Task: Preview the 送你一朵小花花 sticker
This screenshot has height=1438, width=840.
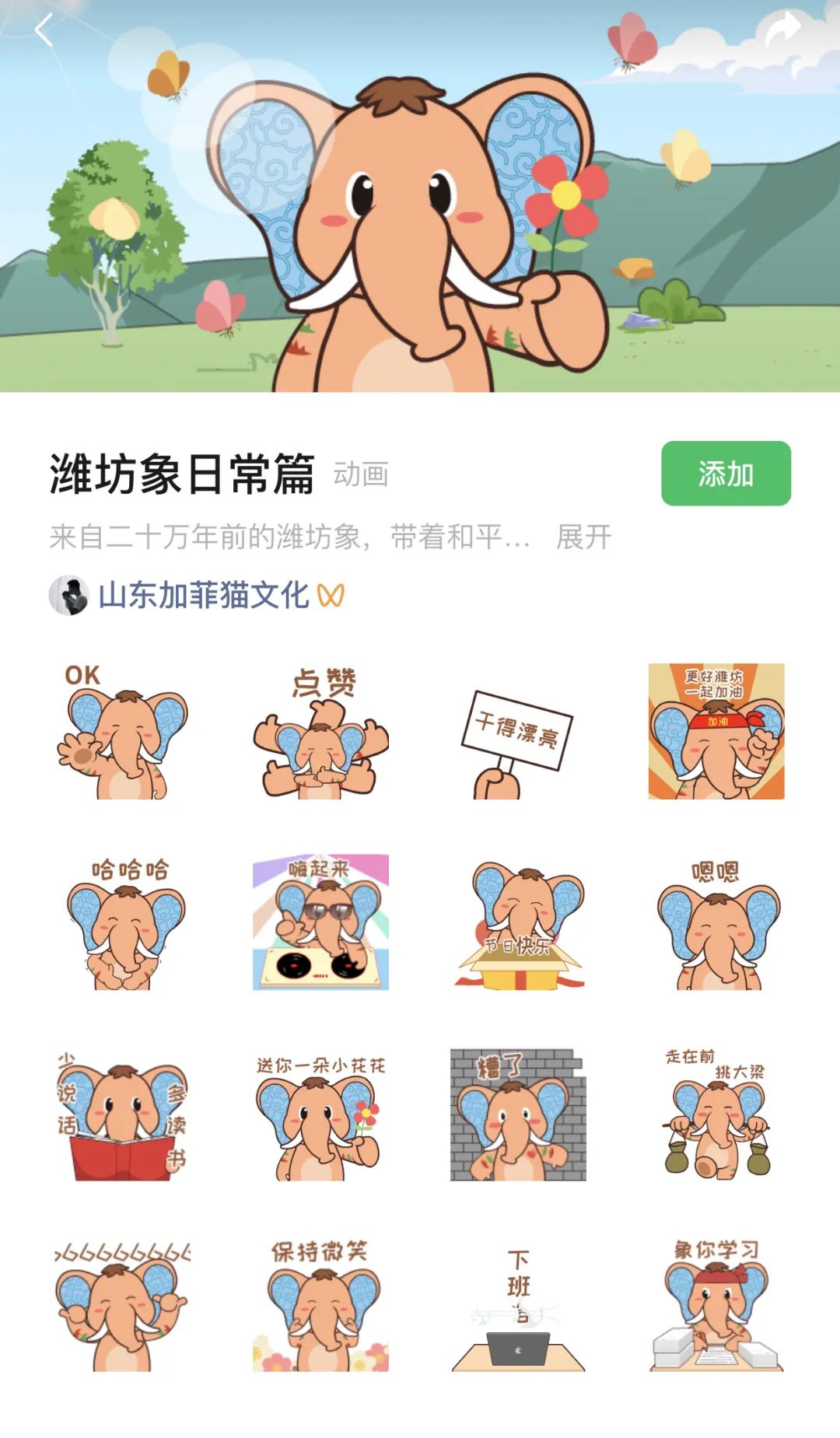Action: [320, 1114]
